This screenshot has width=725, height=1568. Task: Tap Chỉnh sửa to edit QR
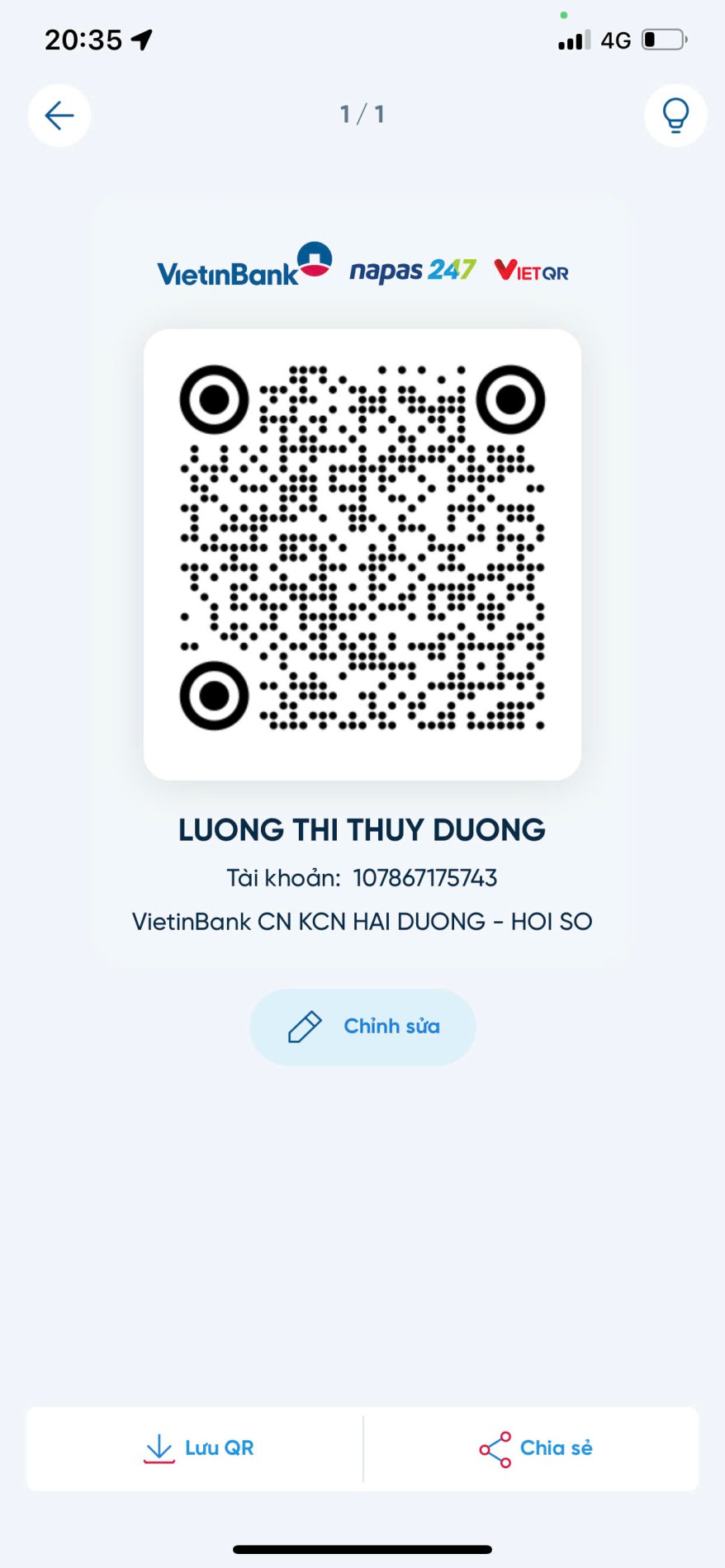(362, 1027)
